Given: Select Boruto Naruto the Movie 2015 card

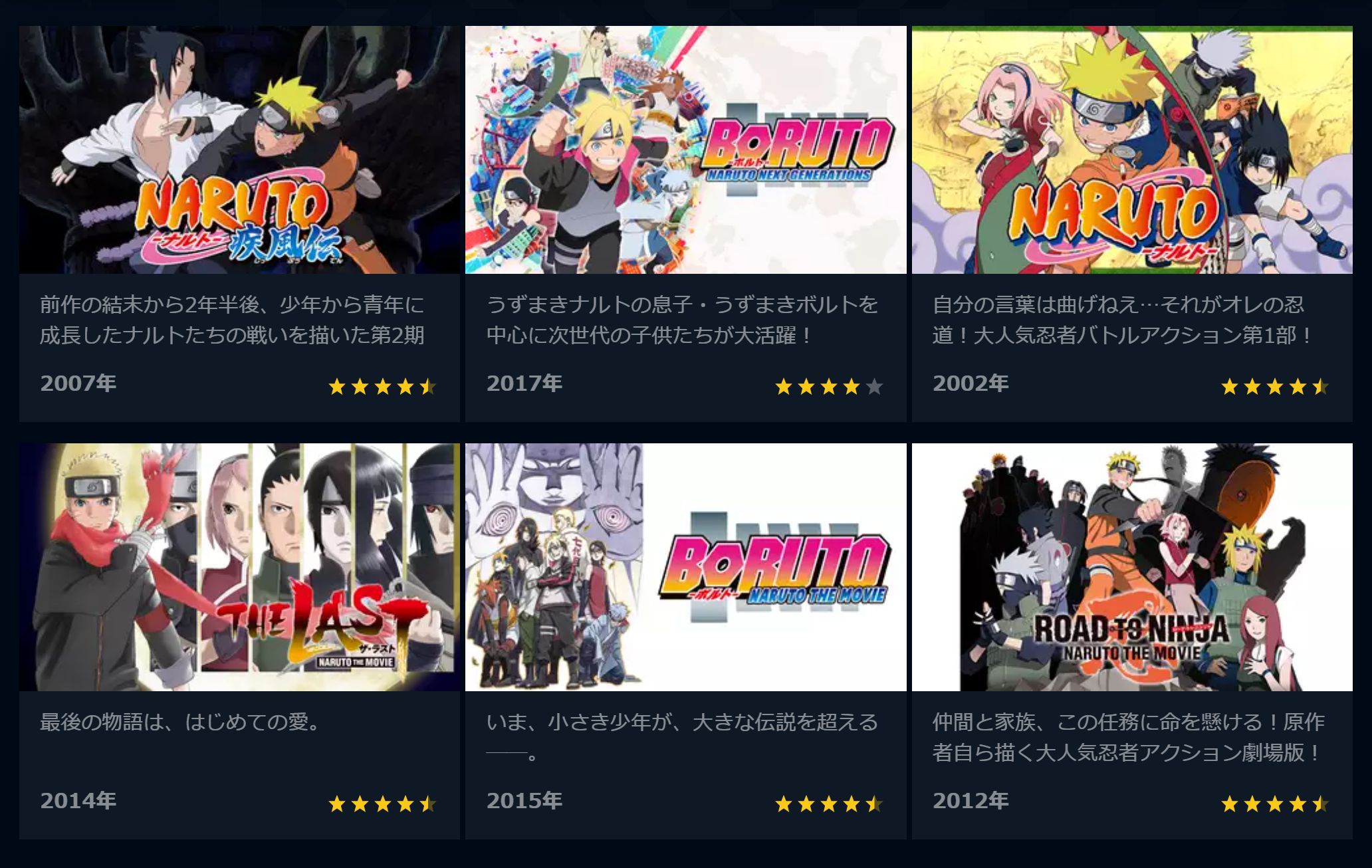Looking at the screenshot, I should point(685,567).
